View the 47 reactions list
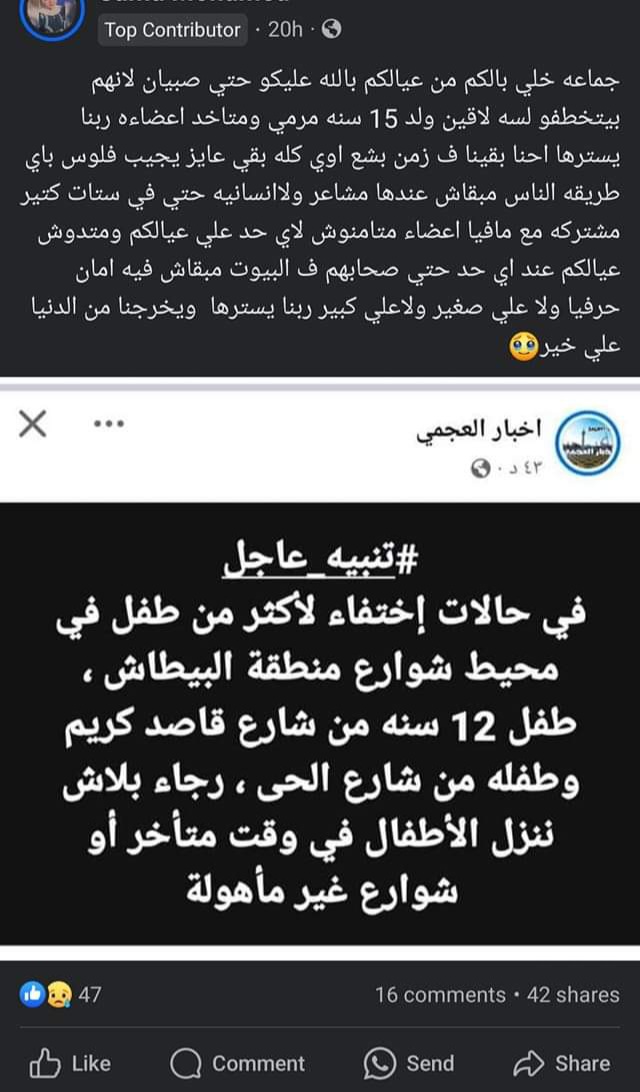This screenshot has height=1092, width=640. tap(60, 994)
